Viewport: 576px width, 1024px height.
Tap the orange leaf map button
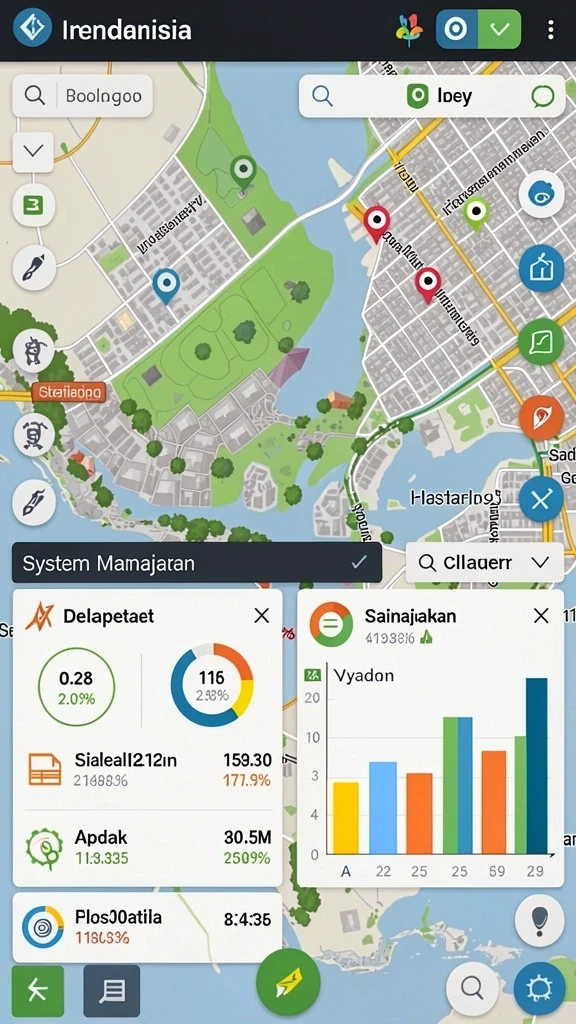coord(541,417)
